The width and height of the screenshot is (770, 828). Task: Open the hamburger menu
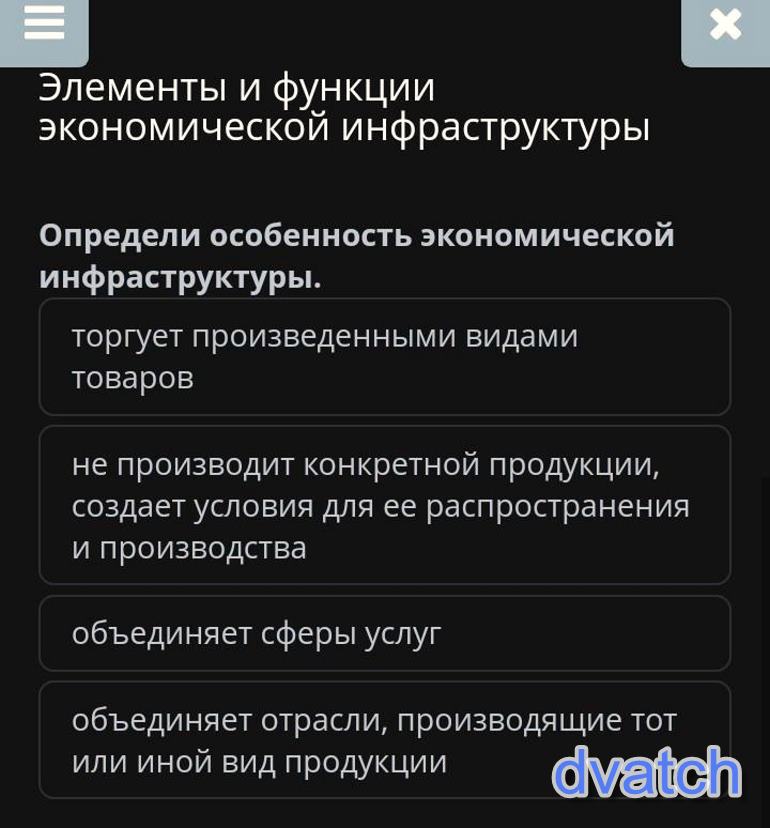coord(43,24)
